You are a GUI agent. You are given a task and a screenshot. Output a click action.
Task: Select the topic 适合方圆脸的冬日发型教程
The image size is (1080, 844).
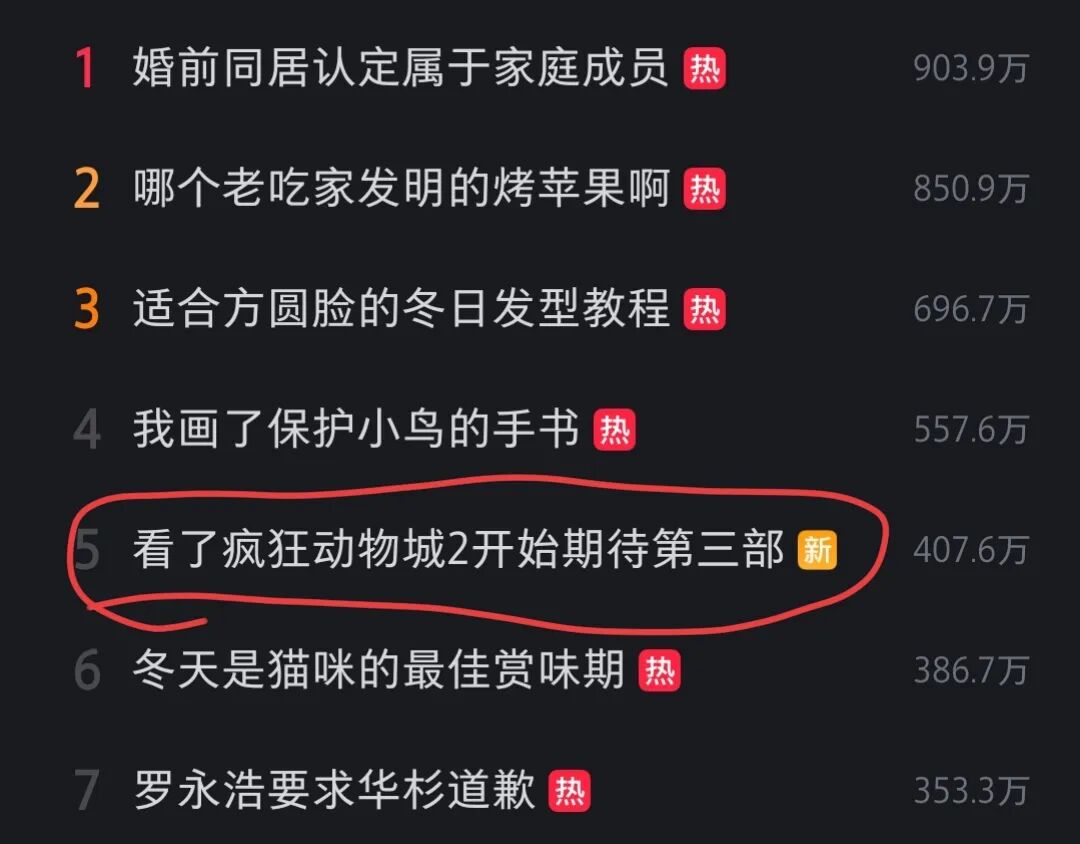(400, 309)
